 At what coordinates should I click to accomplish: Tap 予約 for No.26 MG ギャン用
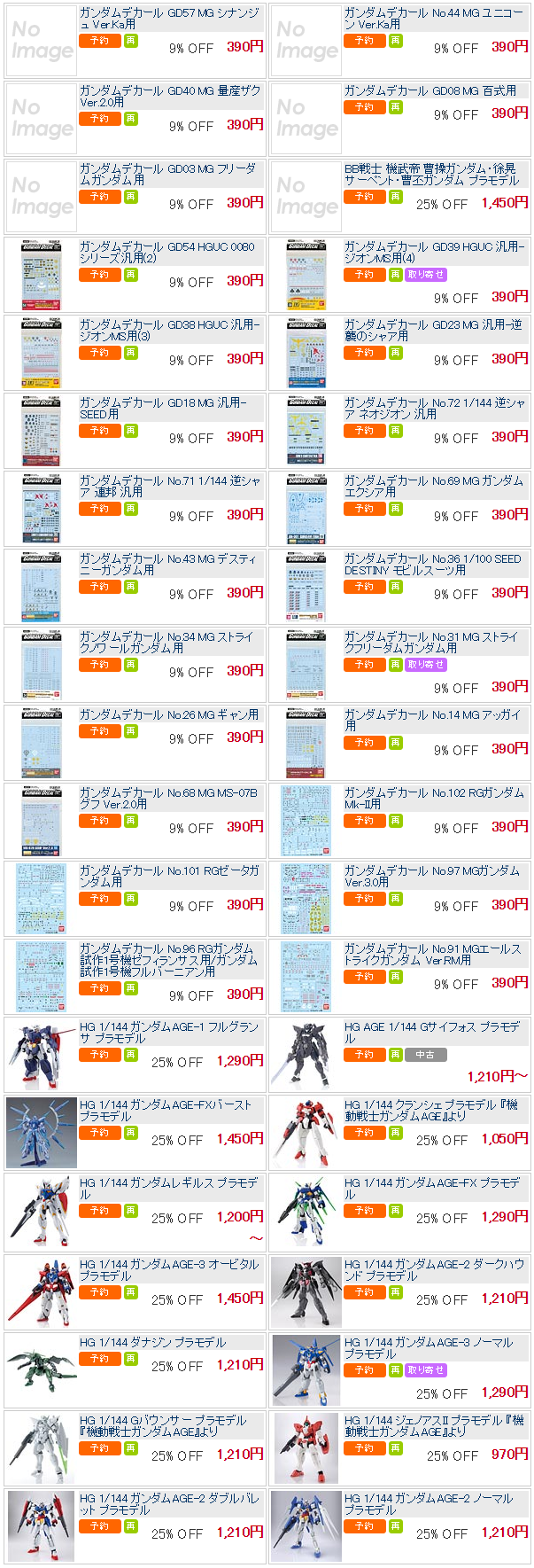(99, 731)
